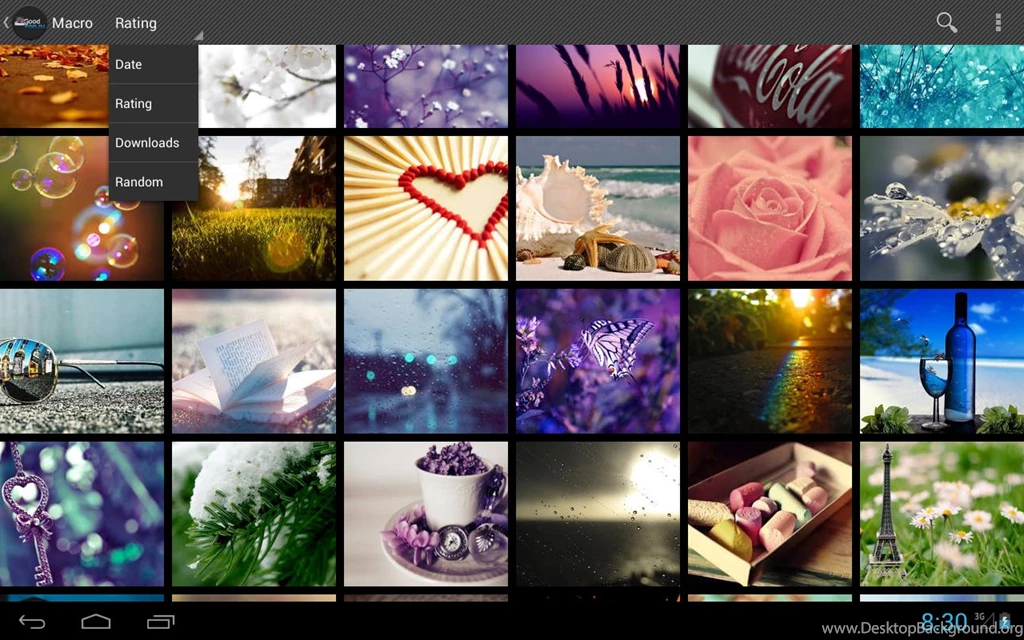Open the Coca-Cola wallpaper
The image size is (1024, 640).
tap(770, 86)
